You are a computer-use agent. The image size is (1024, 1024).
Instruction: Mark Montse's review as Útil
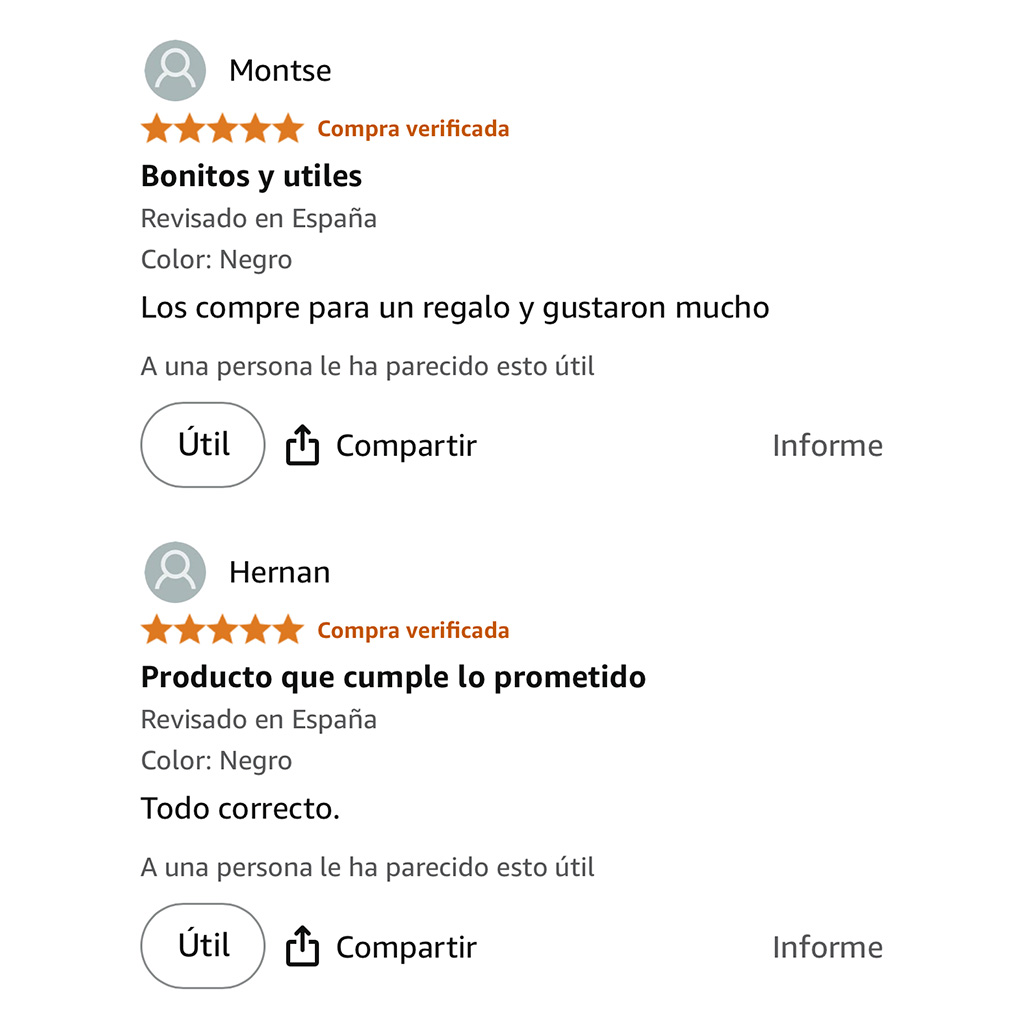point(203,445)
